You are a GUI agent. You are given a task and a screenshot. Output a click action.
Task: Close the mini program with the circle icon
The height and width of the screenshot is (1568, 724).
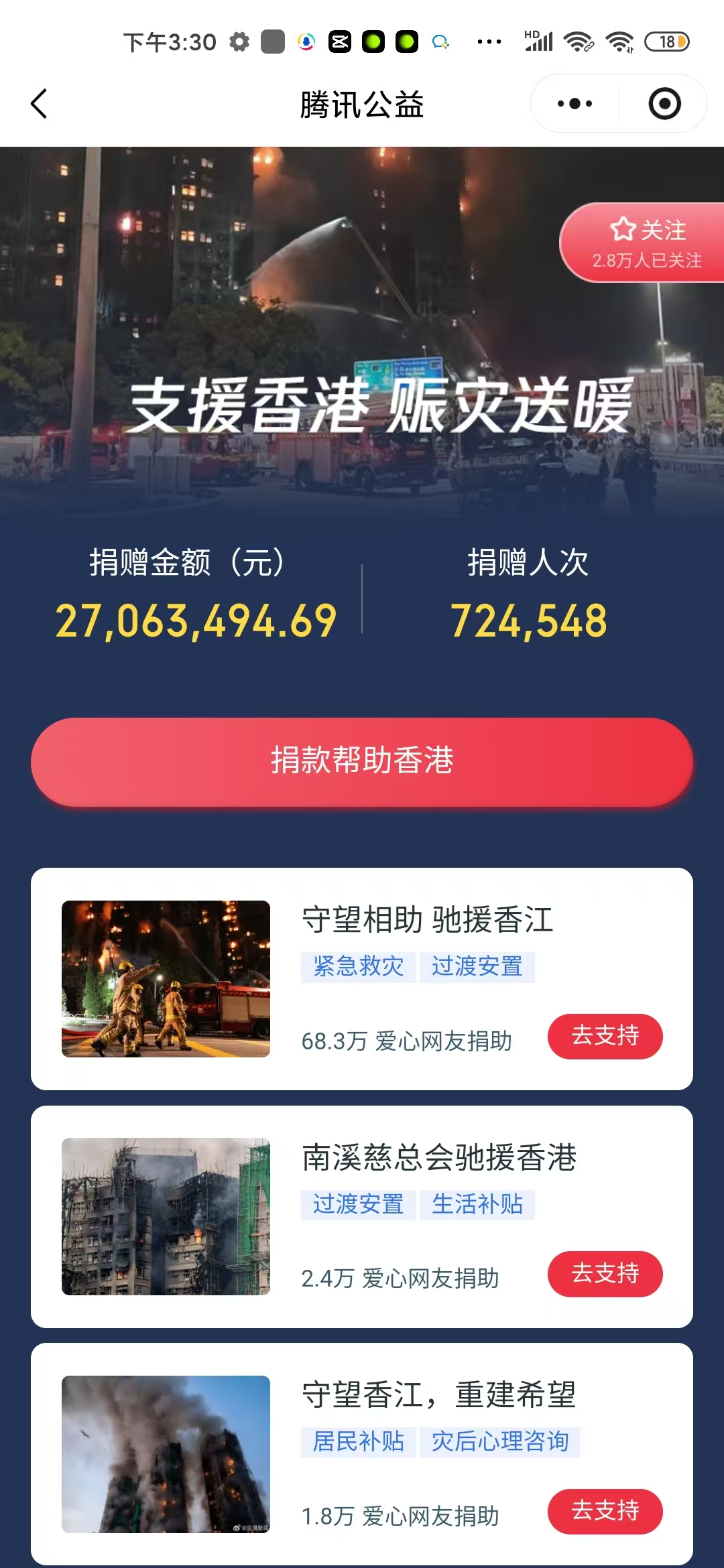point(664,104)
